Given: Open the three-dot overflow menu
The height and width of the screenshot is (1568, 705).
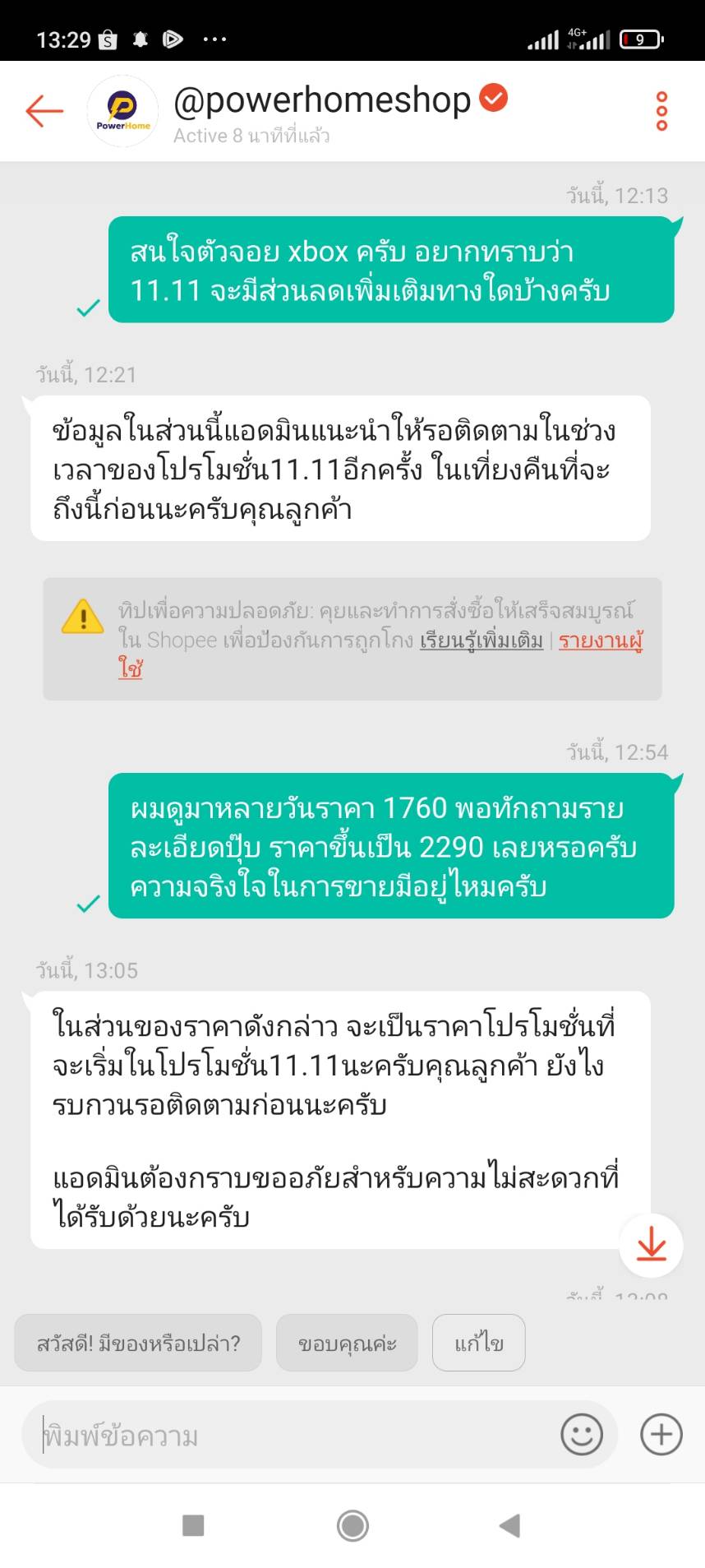Looking at the screenshot, I should [661, 111].
